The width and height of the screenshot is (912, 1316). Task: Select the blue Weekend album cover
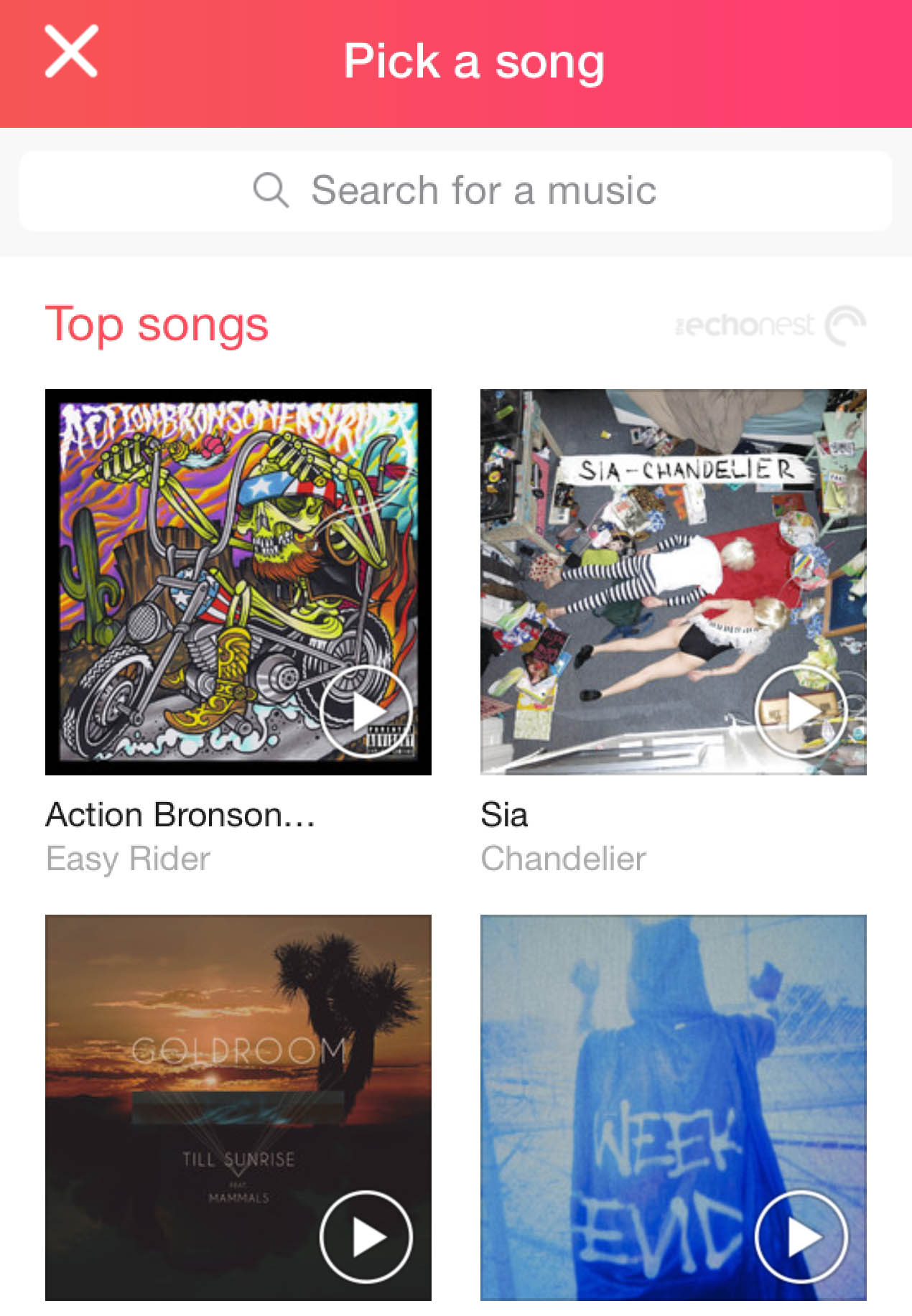tap(646, 1063)
